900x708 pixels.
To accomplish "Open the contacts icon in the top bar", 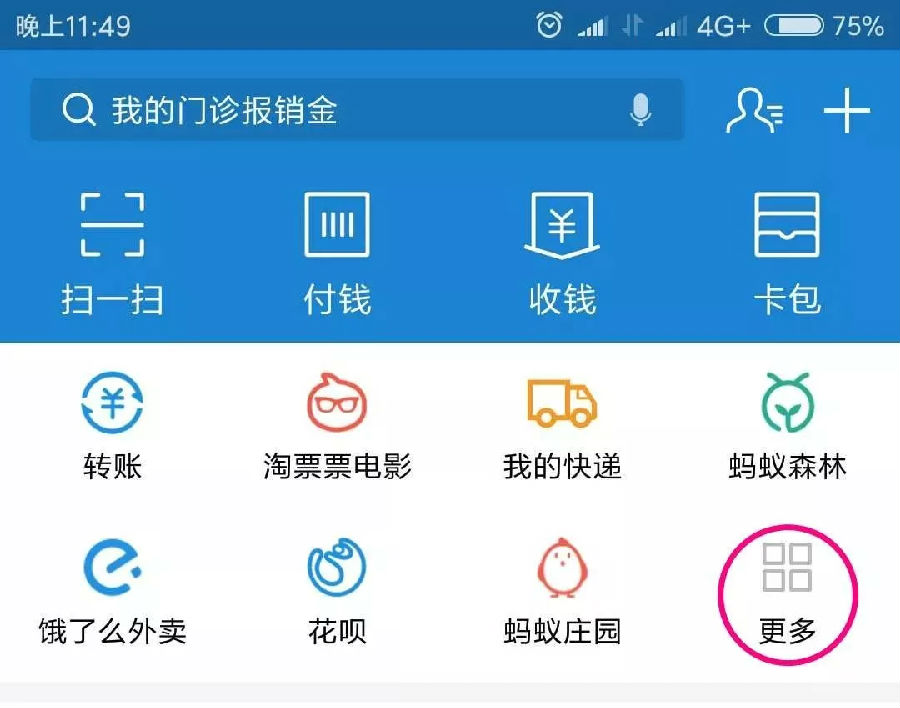I will 753,110.
